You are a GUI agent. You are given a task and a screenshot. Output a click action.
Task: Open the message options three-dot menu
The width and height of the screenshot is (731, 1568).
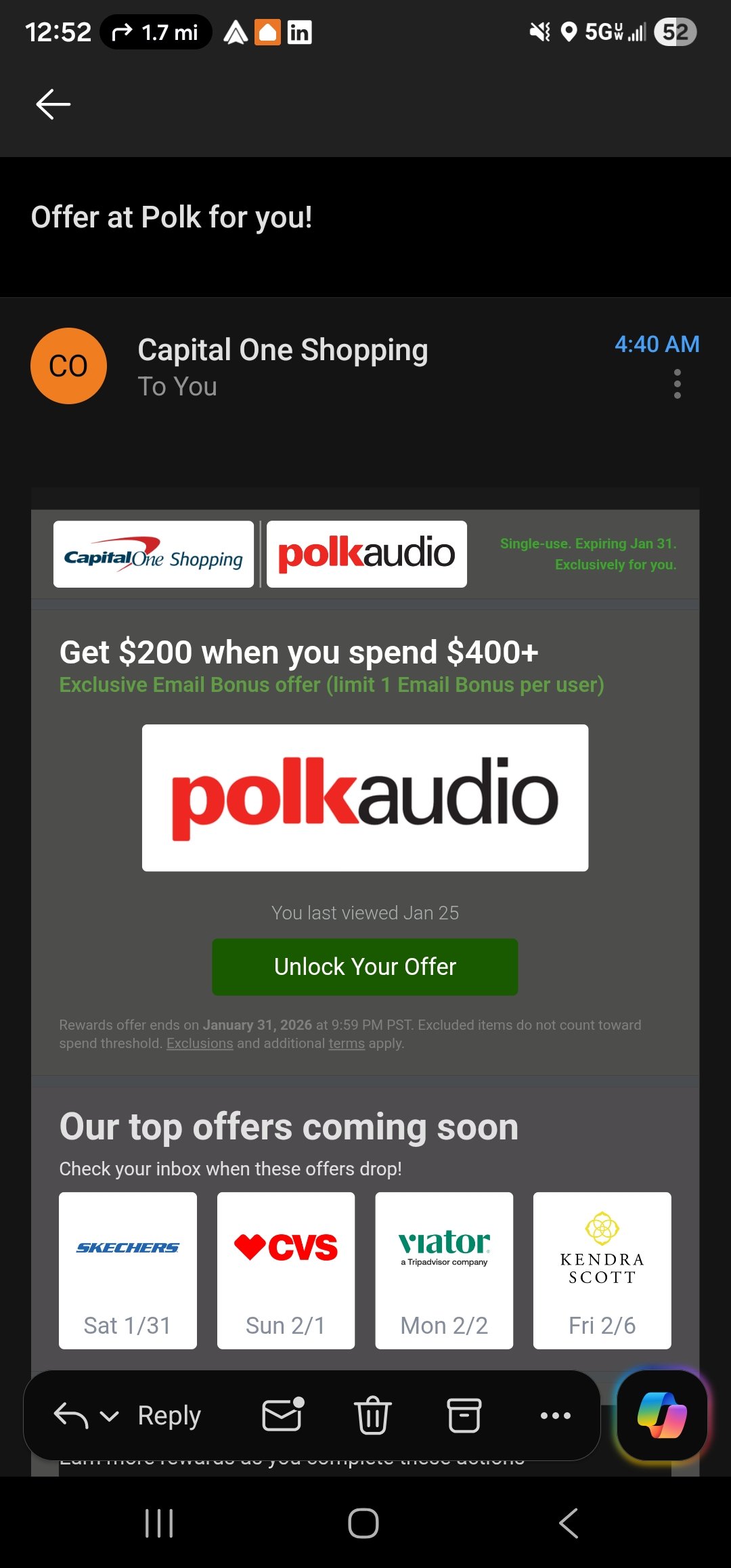point(677,384)
